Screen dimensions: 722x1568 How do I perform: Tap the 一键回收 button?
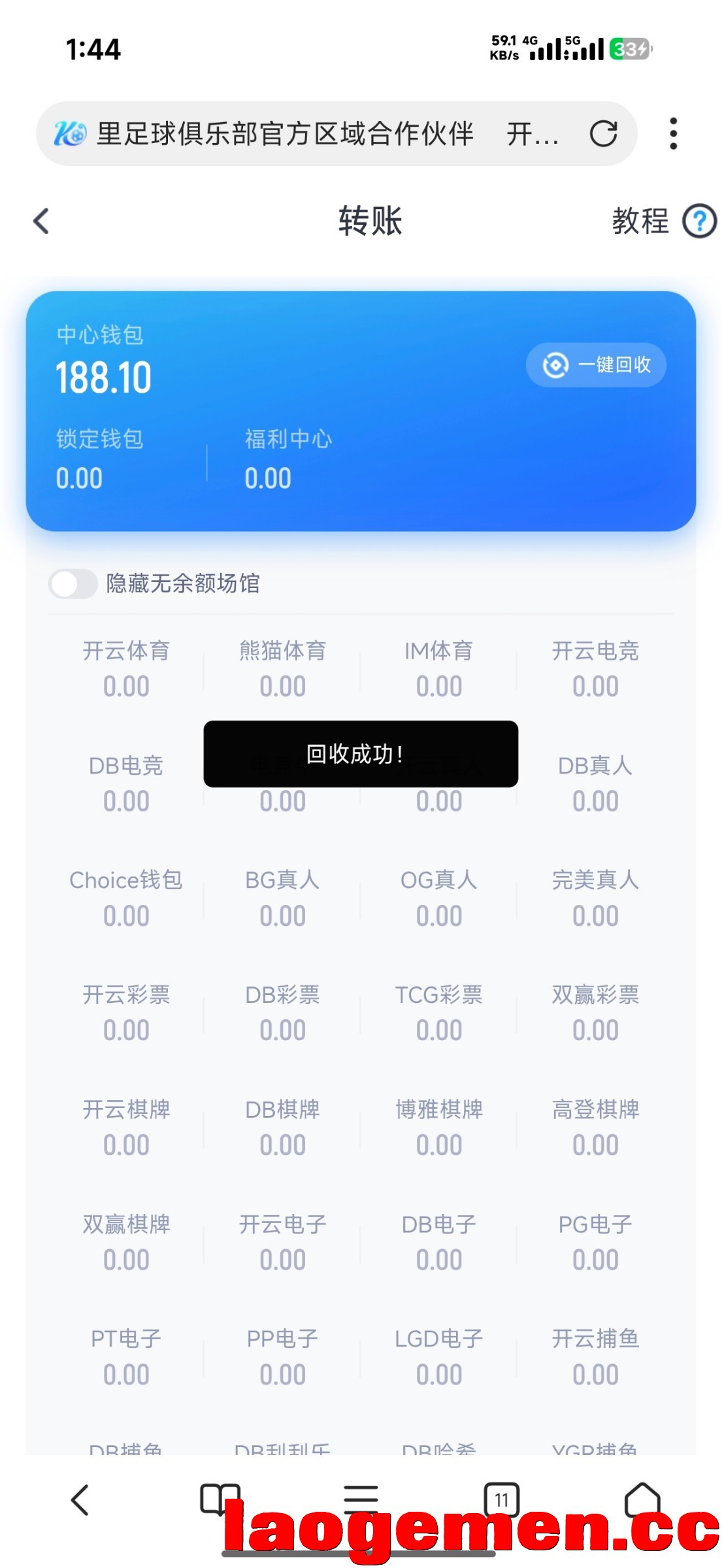click(596, 365)
